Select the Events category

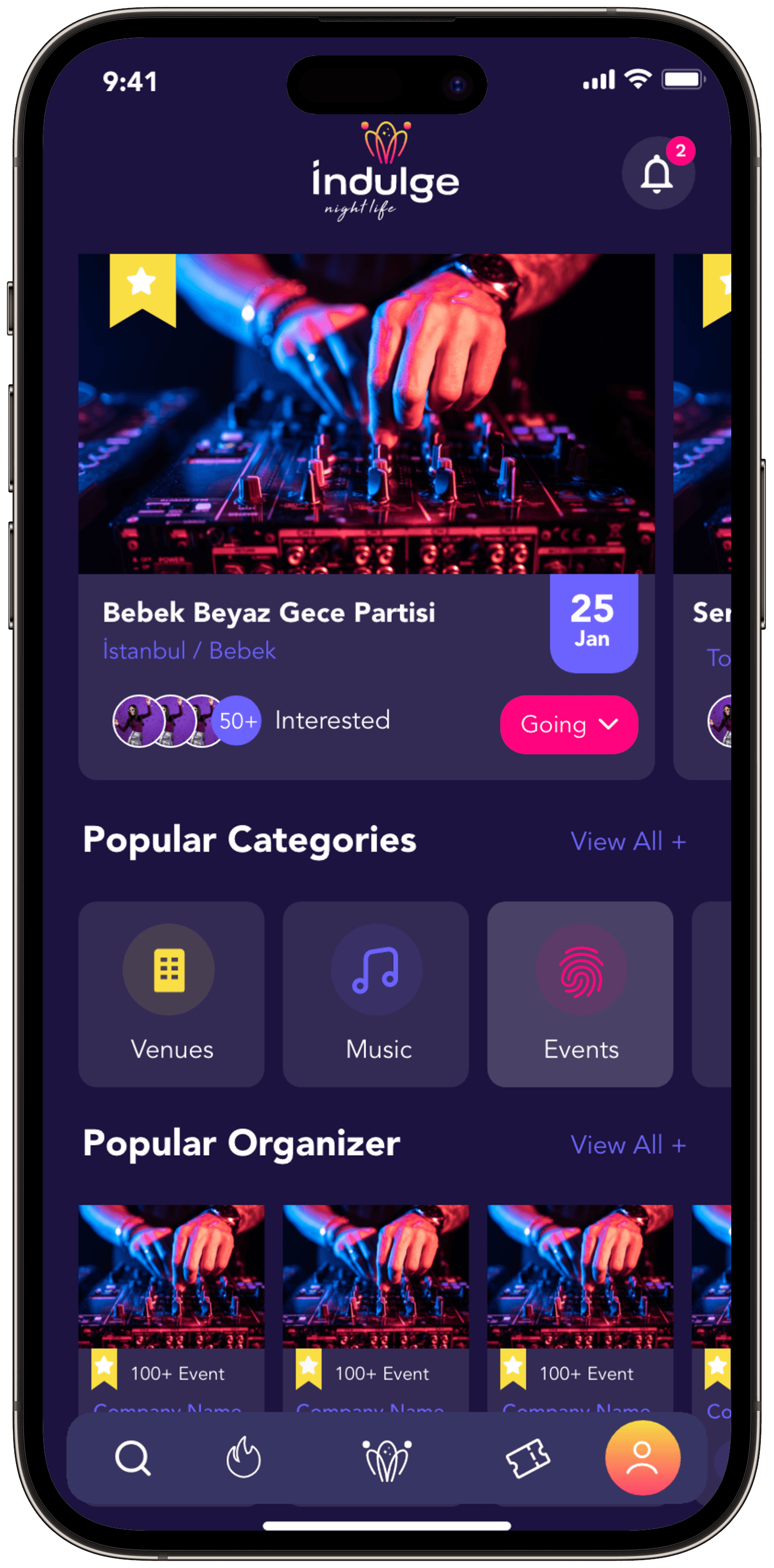coord(581,994)
